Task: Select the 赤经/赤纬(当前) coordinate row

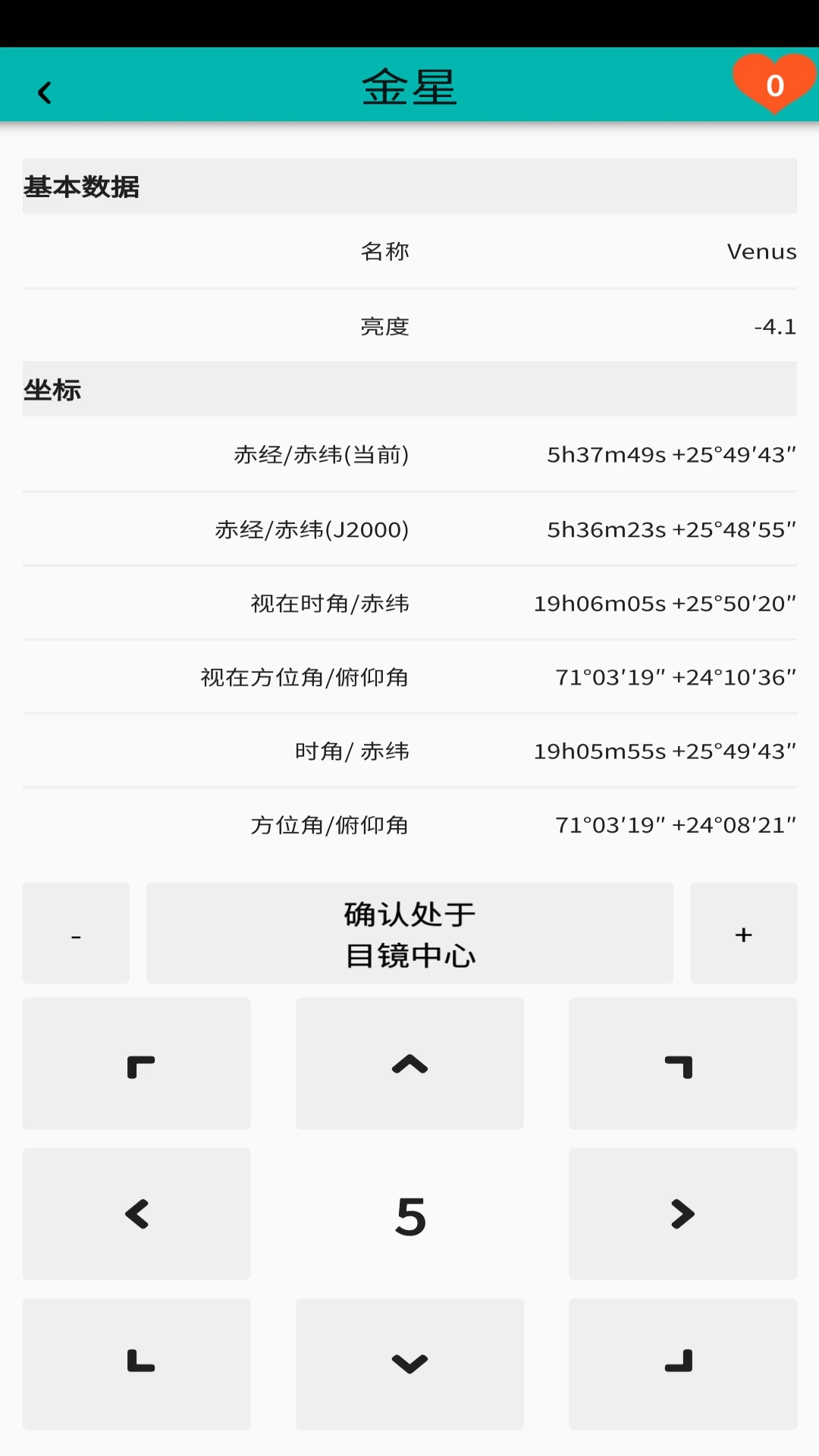Action: pyautogui.click(x=409, y=455)
